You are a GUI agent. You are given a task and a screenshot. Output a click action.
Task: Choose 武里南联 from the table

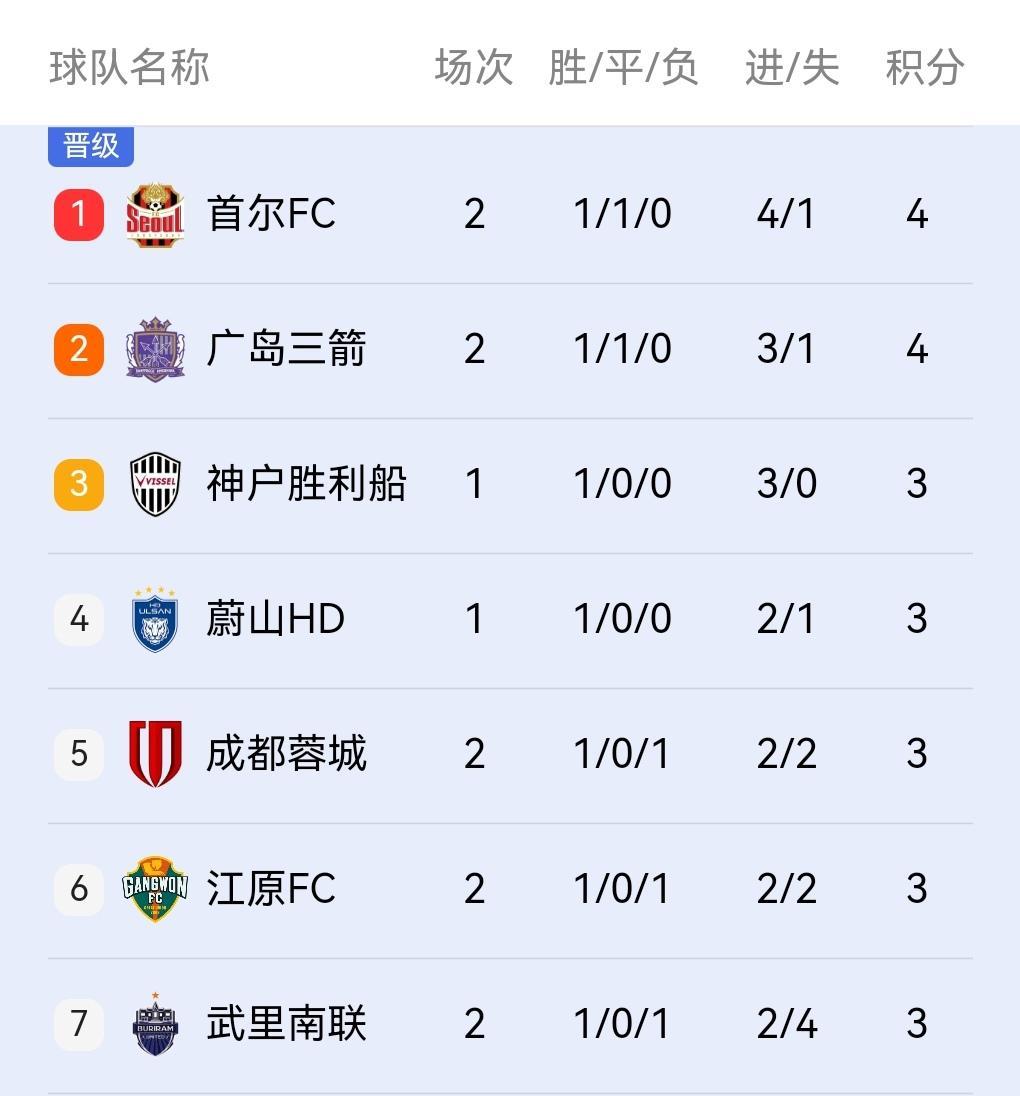click(286, 1024)
